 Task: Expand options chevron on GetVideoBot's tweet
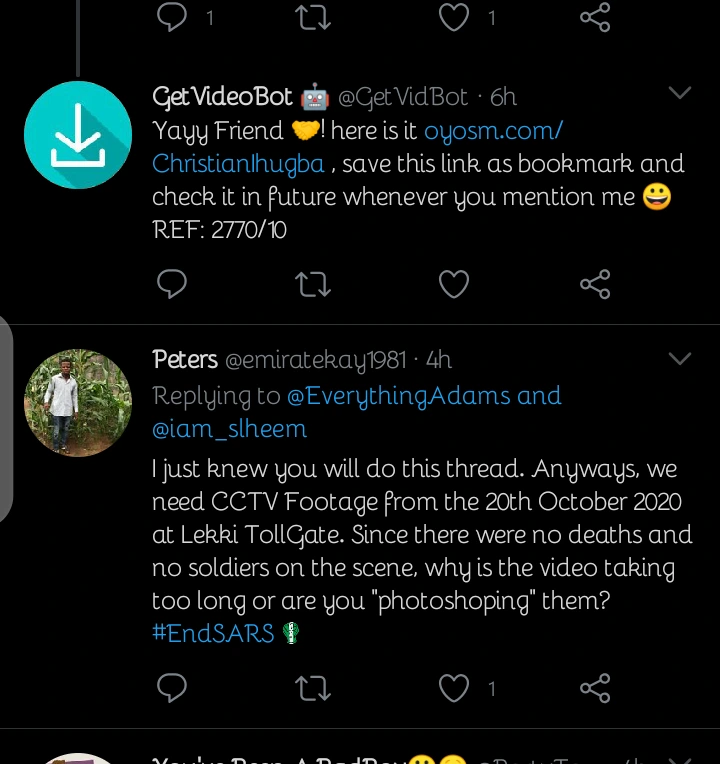[x=680, y=94]
